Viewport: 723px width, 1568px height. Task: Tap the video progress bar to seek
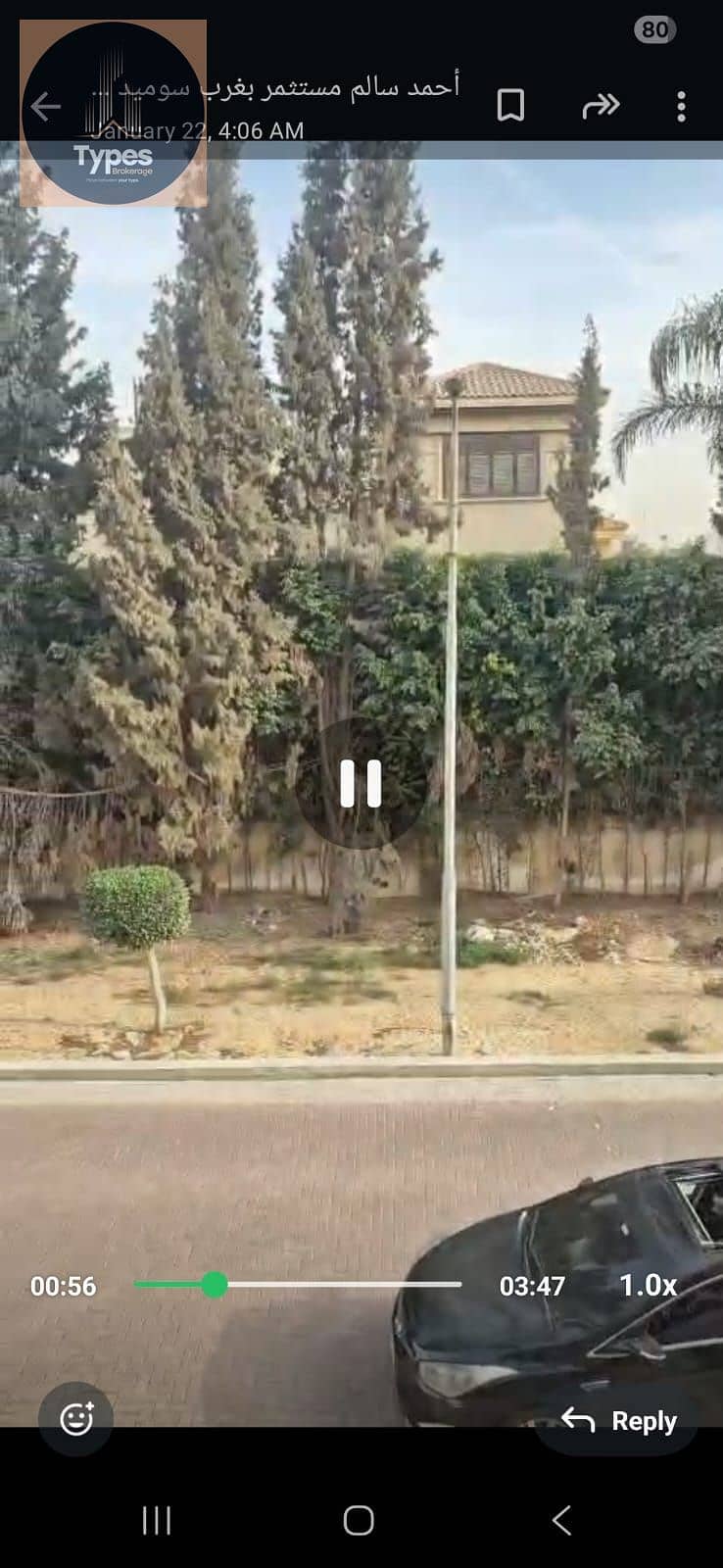(333, 1285)
